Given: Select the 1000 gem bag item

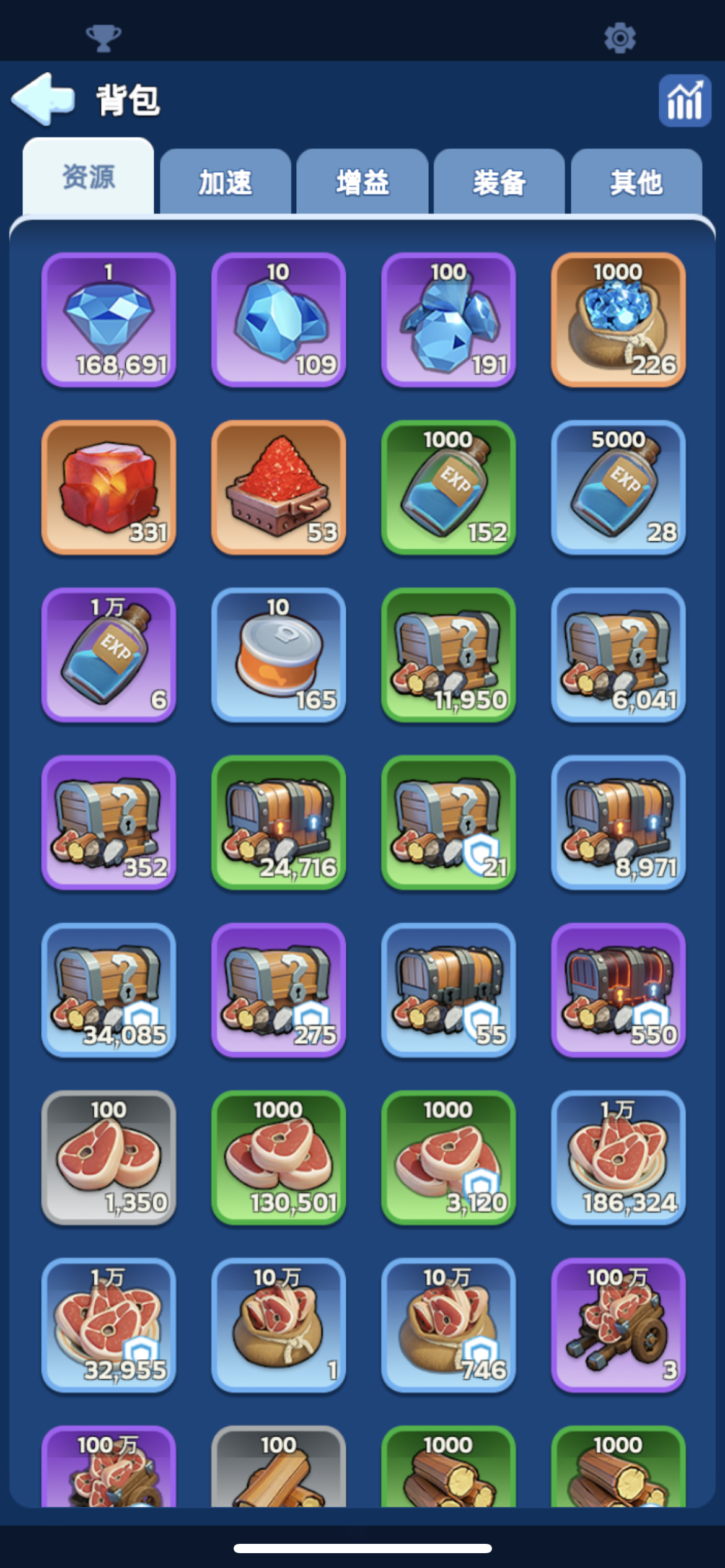Looking at the screenshot, I should pyautogui.click(x=618, y=320).
